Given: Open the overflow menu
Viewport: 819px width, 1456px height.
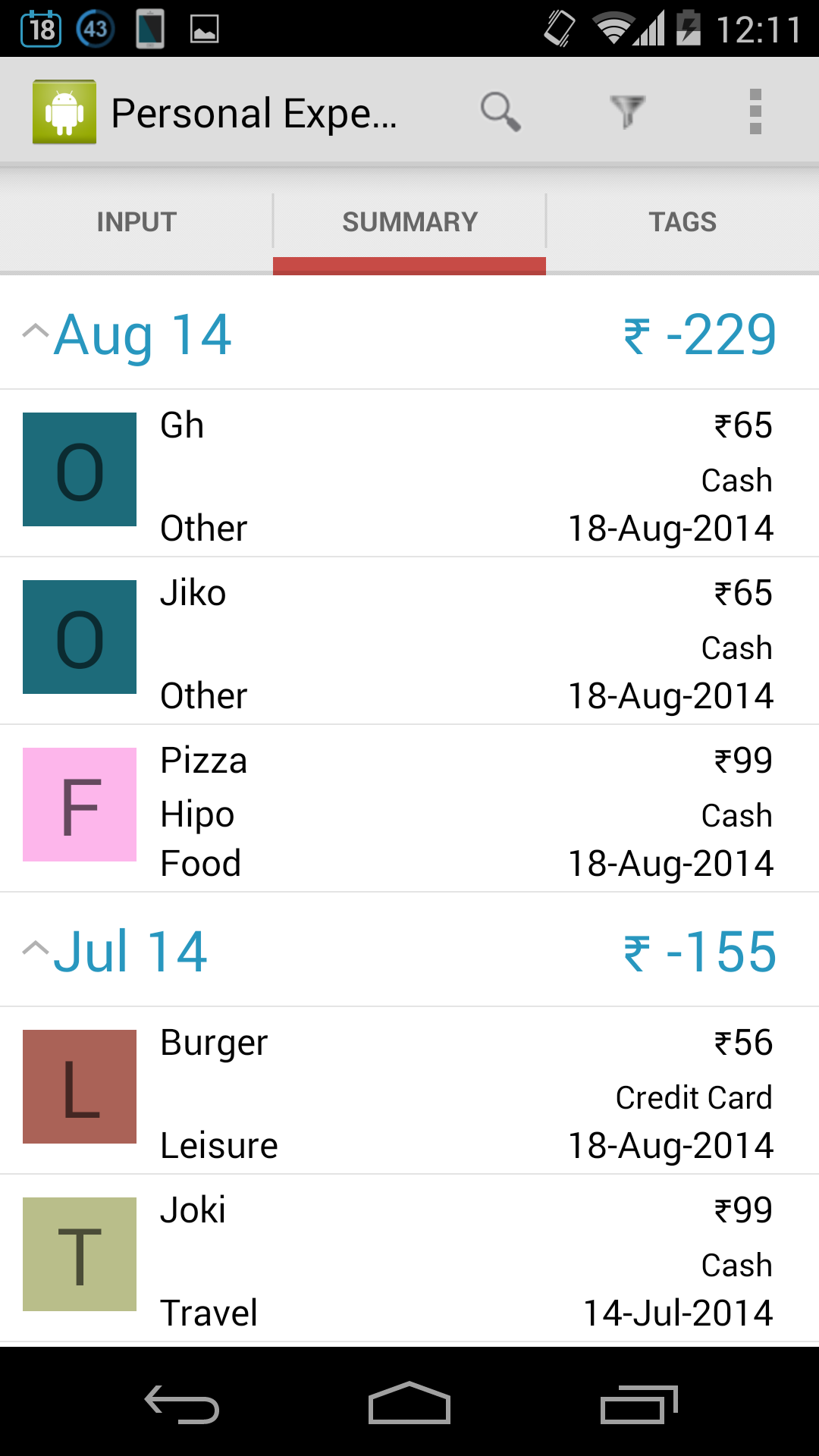Looking at the screenshot, I should click(755, 112).
